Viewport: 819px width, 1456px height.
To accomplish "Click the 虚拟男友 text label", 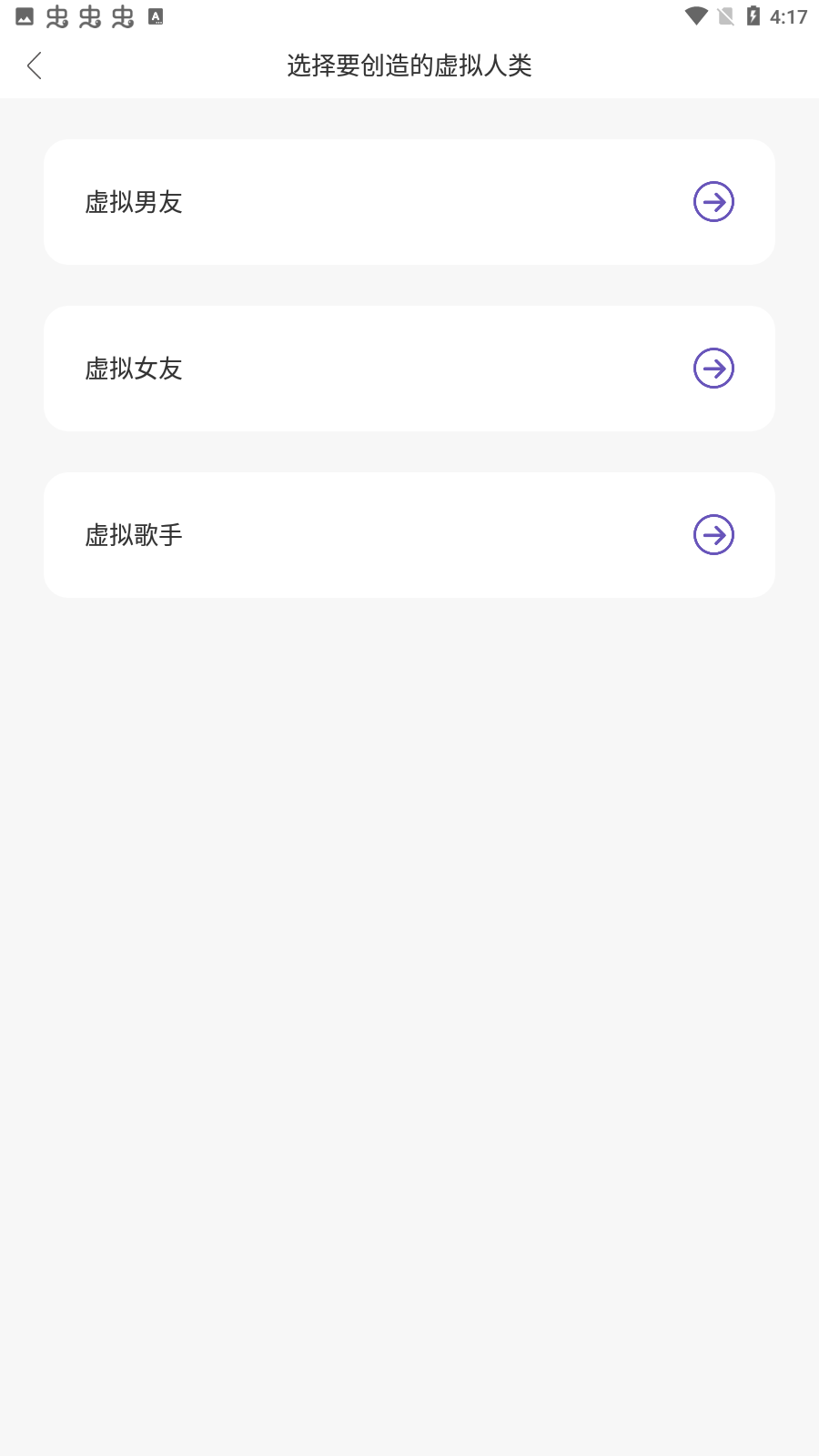I will pos(135,203).
